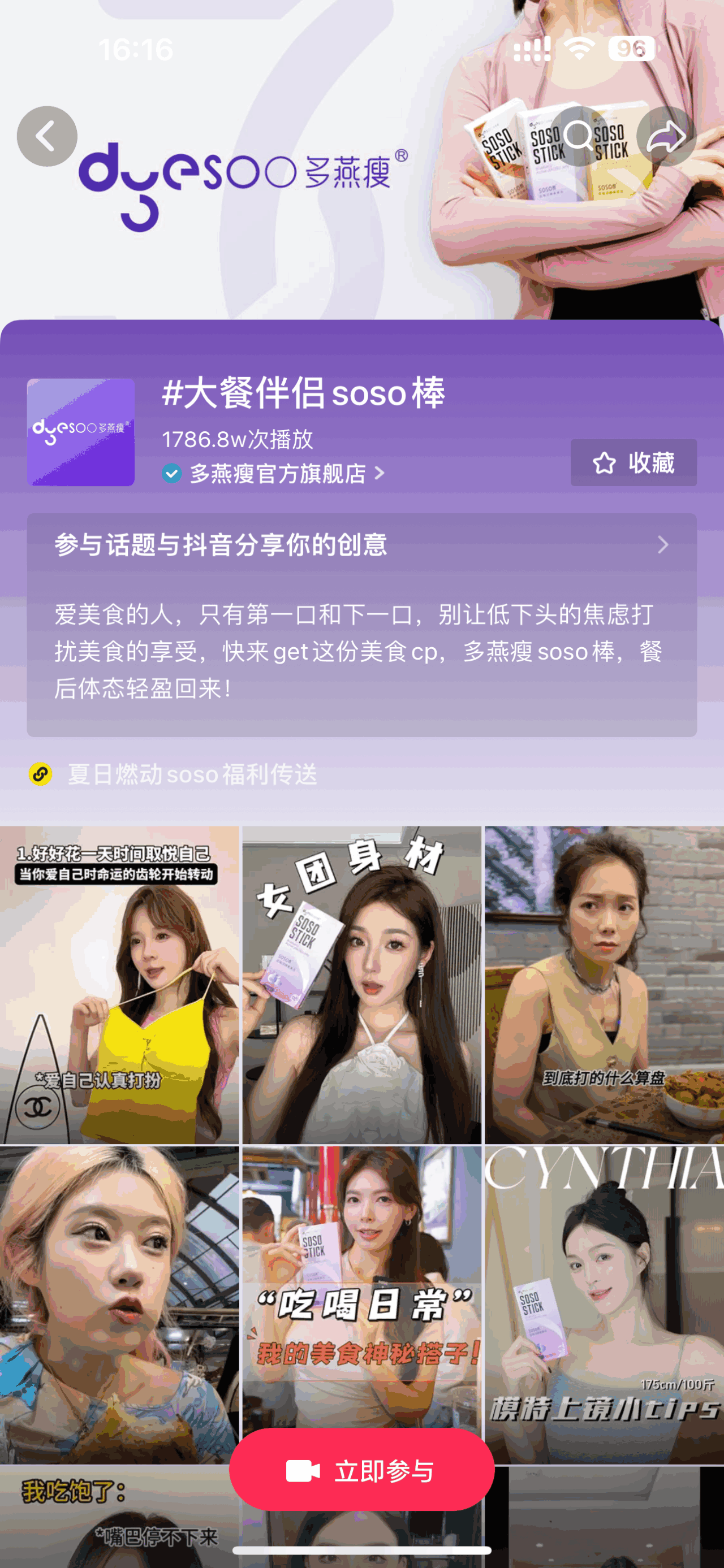Go back using the arrow icon
Screen dimensions: 724x1568
46,136
